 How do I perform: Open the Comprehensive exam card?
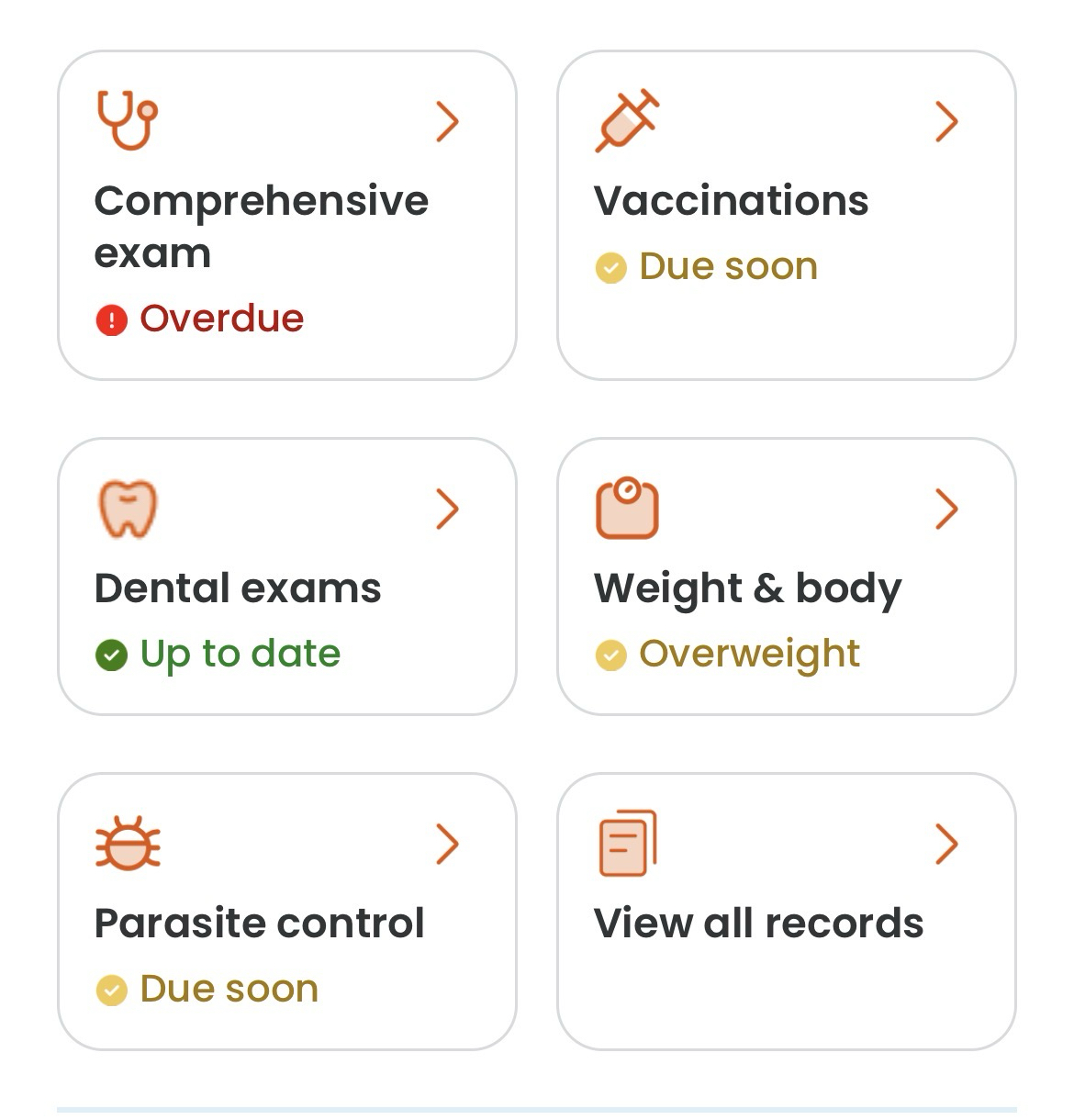click(286, 216)
